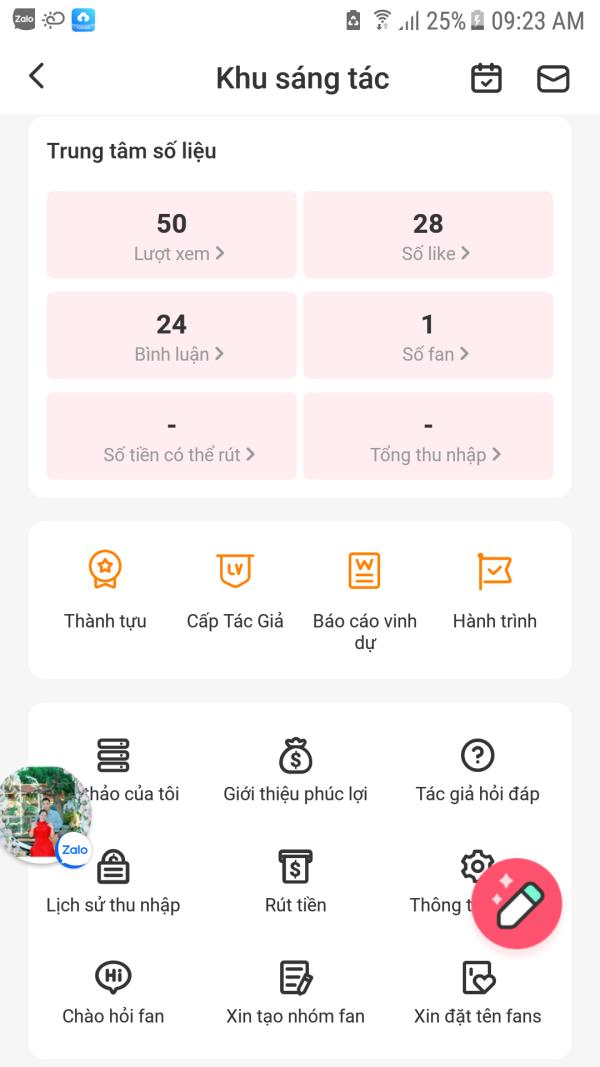Tap the pink pencil compose button
The width and height of the screenshot is (600, 1067).
click(x=517, y=904)
